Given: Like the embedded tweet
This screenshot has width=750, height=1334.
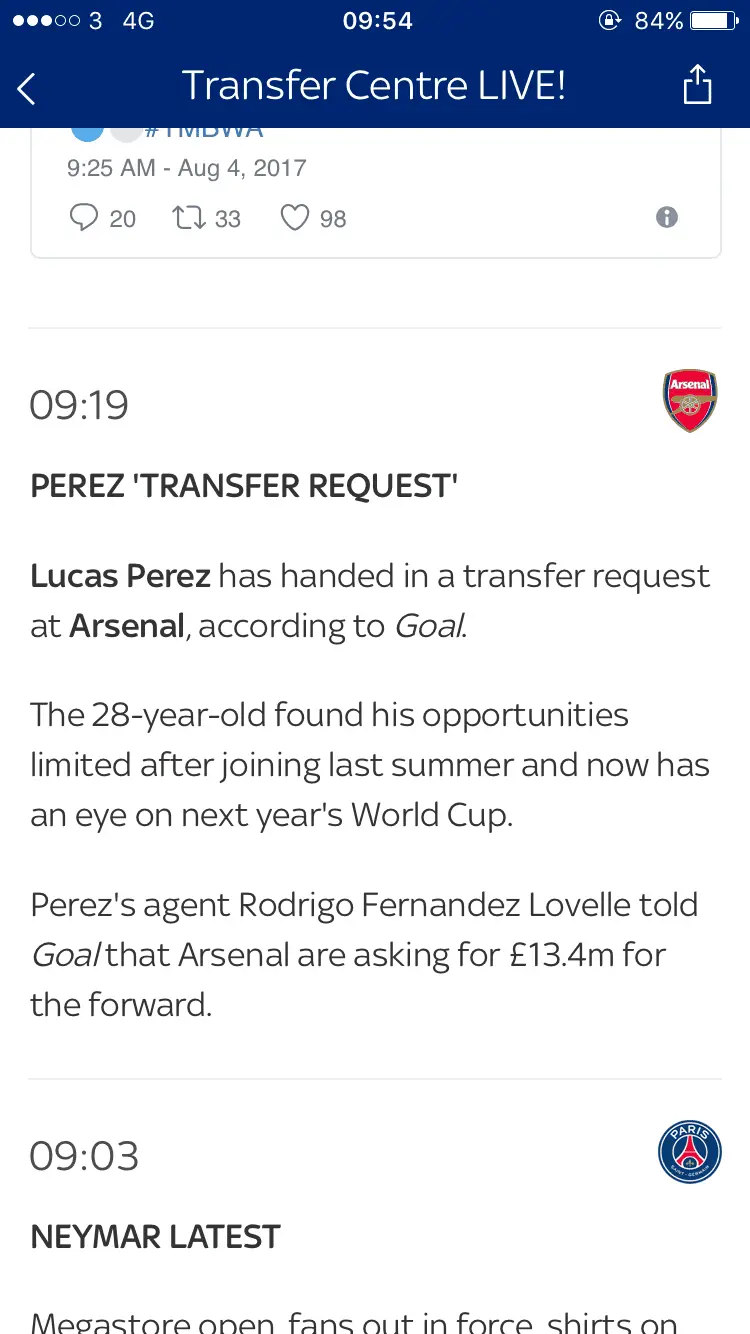Looking at the screenshot, I should click(294, 217).
